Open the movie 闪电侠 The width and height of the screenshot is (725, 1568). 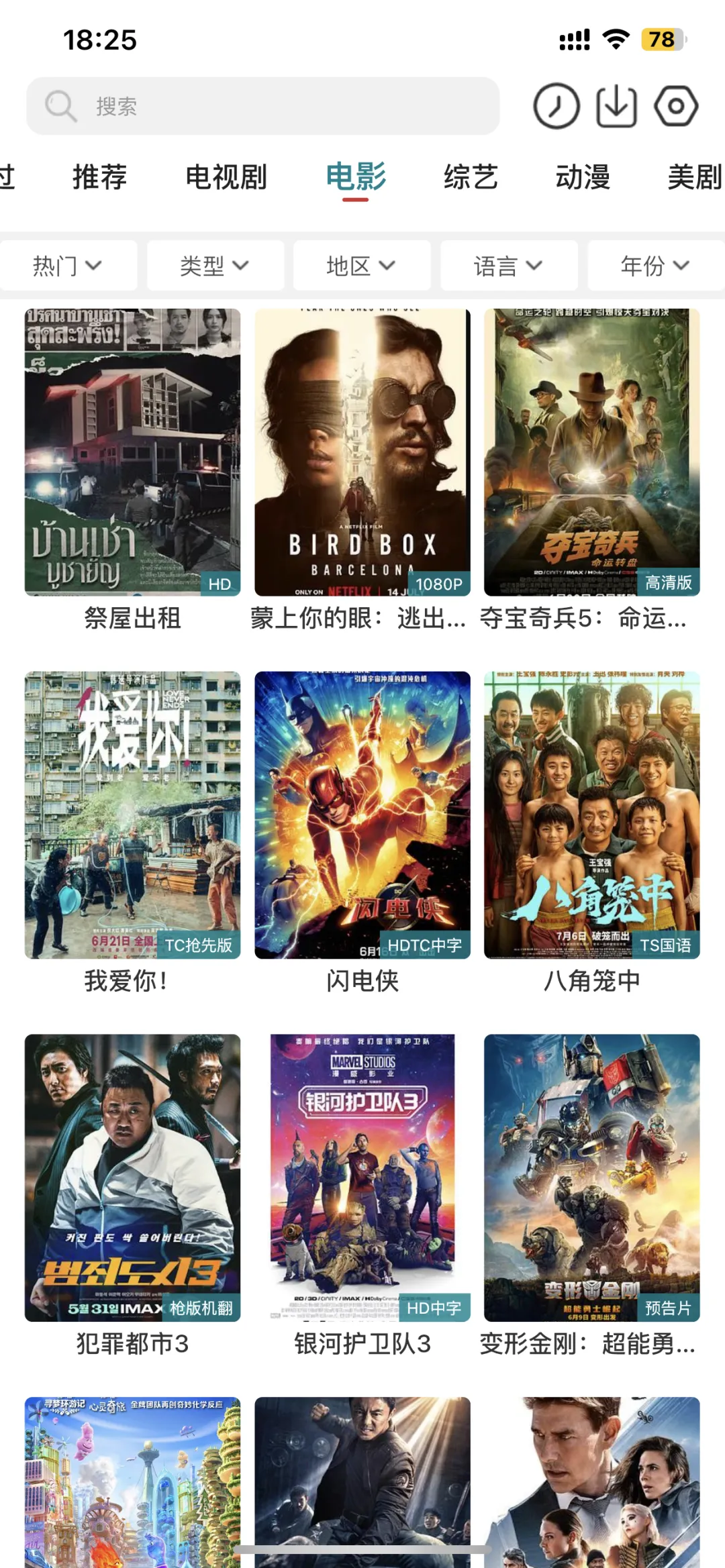click(x=362, y=815)
